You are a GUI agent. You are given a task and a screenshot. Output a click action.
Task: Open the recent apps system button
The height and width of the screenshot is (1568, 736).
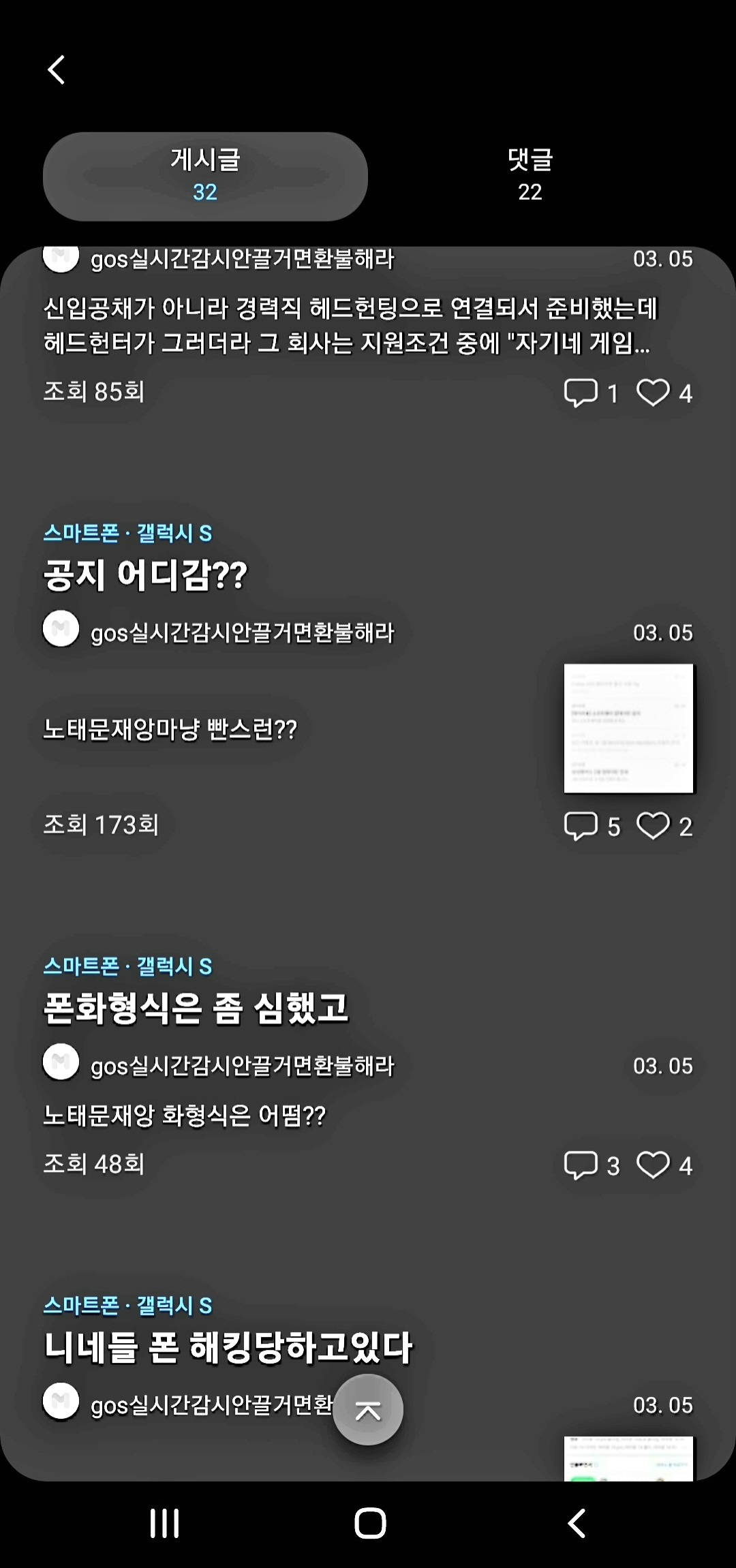[x=164, y=1523]
